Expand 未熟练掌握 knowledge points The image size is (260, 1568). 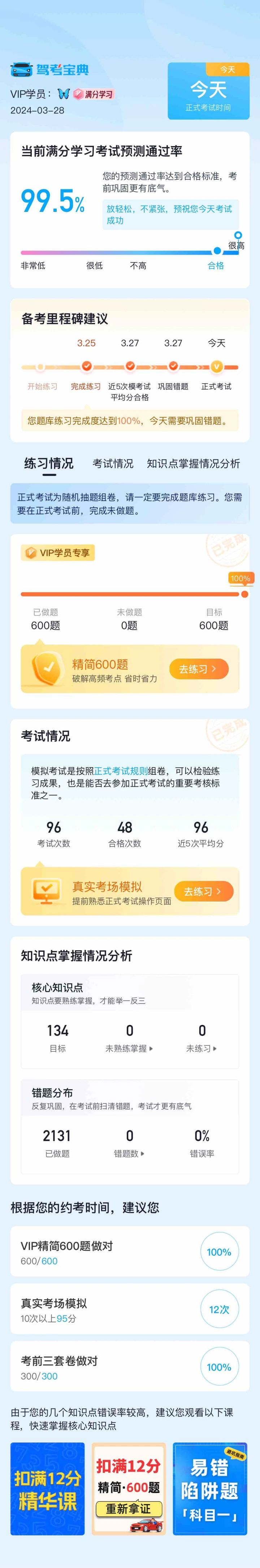pyautogui.click(x=129, y=1048)
